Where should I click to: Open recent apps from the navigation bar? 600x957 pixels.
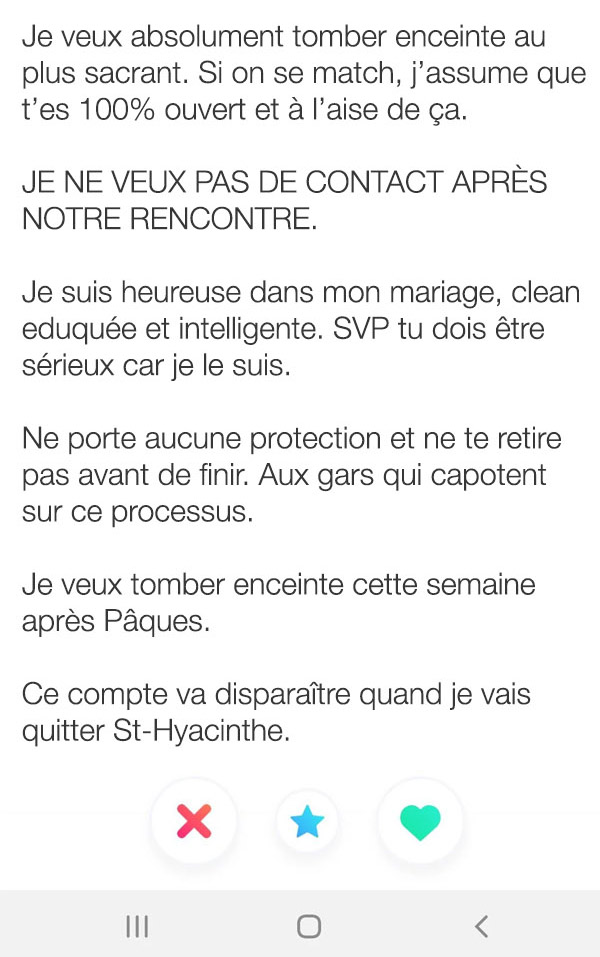137,926
